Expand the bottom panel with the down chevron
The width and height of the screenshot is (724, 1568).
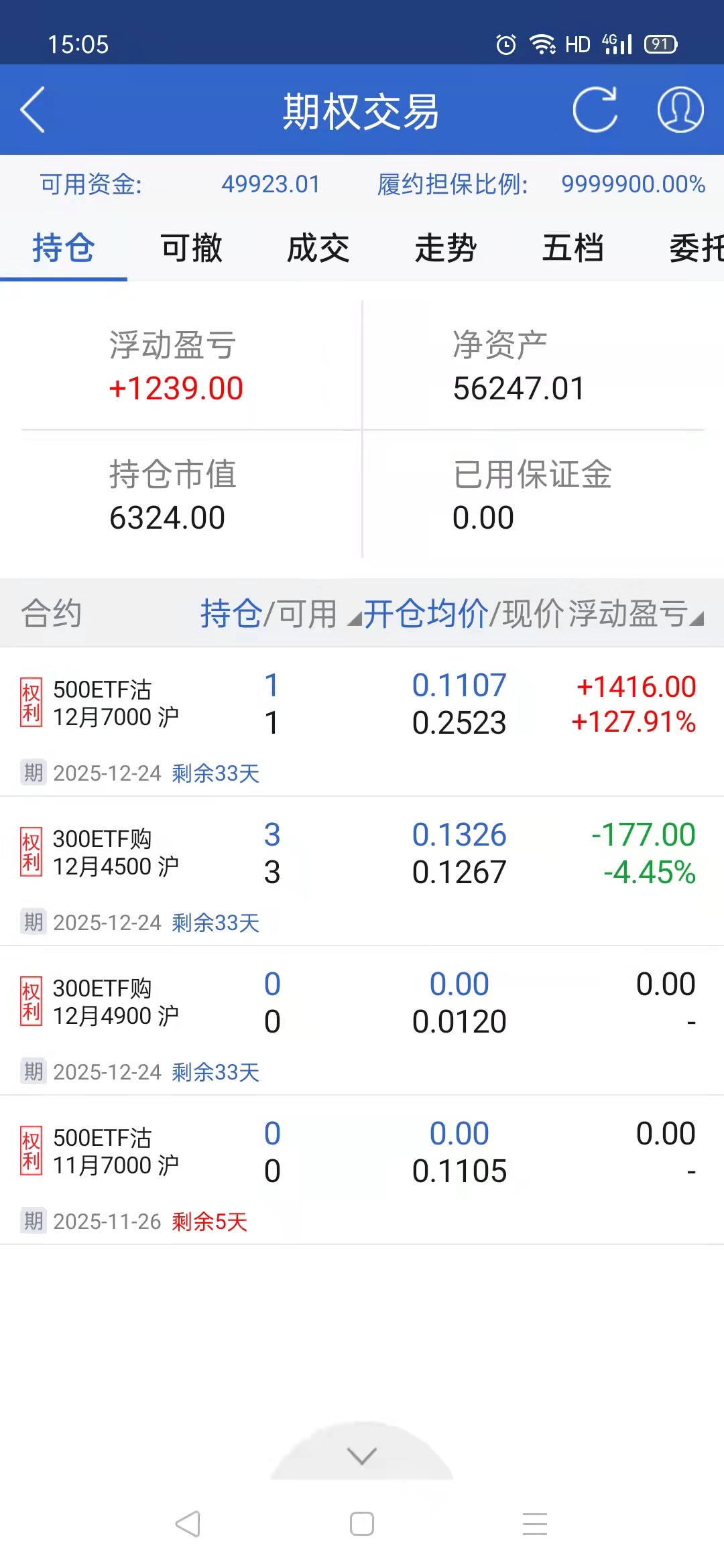pyautogui.click(x=362, y=1455)
